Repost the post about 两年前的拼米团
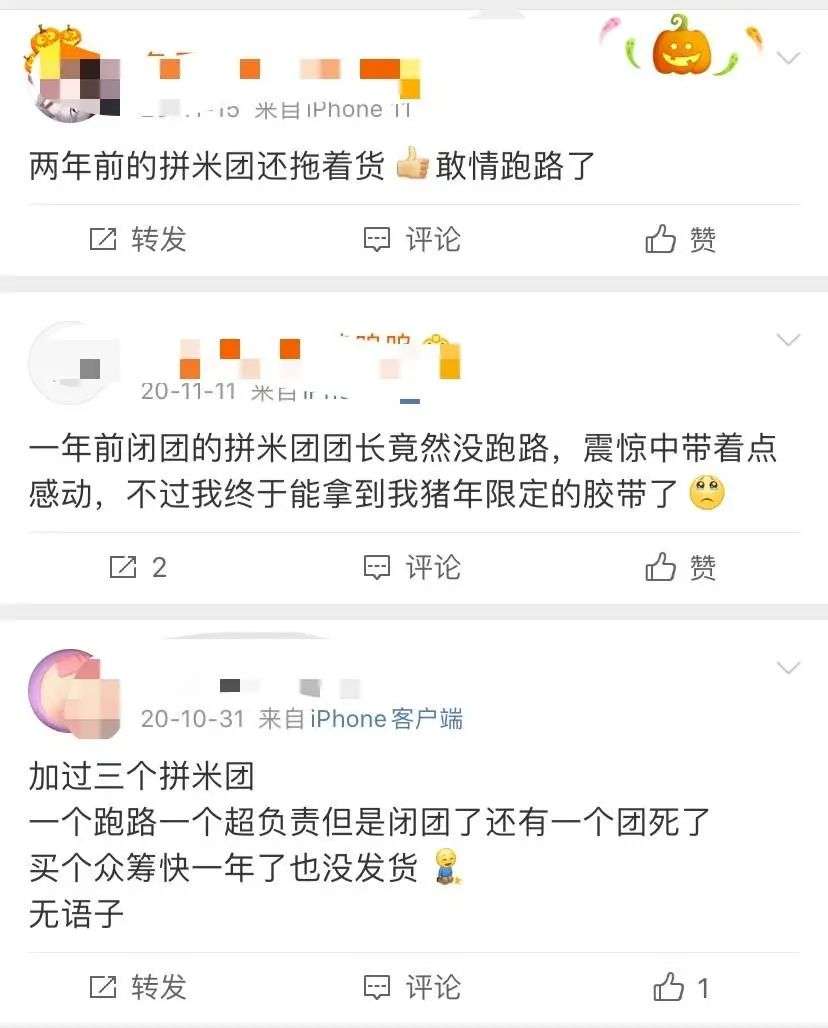This screenshot has width=828, height=1028. (x=138, y=239)
